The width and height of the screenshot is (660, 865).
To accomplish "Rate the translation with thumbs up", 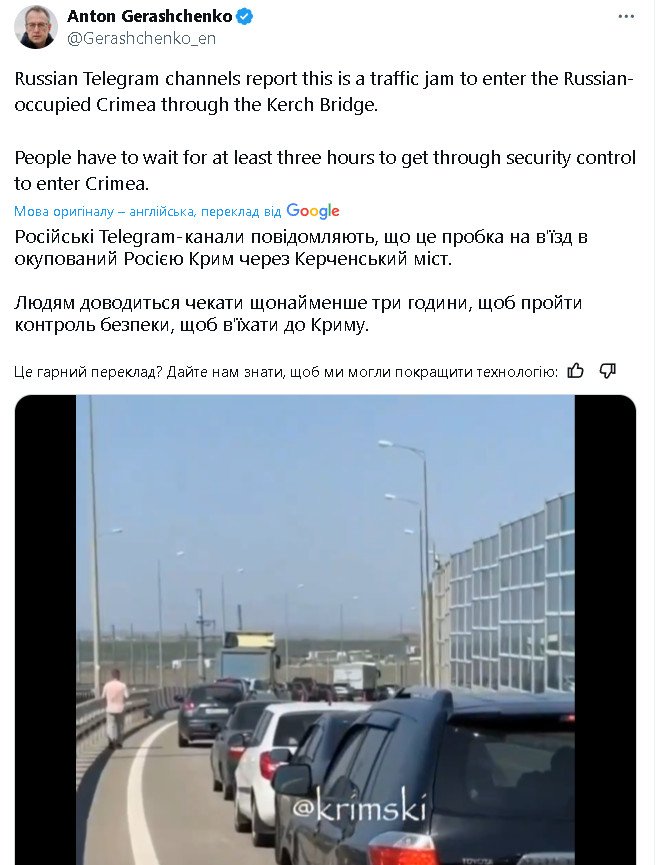I will coord(575,371).
